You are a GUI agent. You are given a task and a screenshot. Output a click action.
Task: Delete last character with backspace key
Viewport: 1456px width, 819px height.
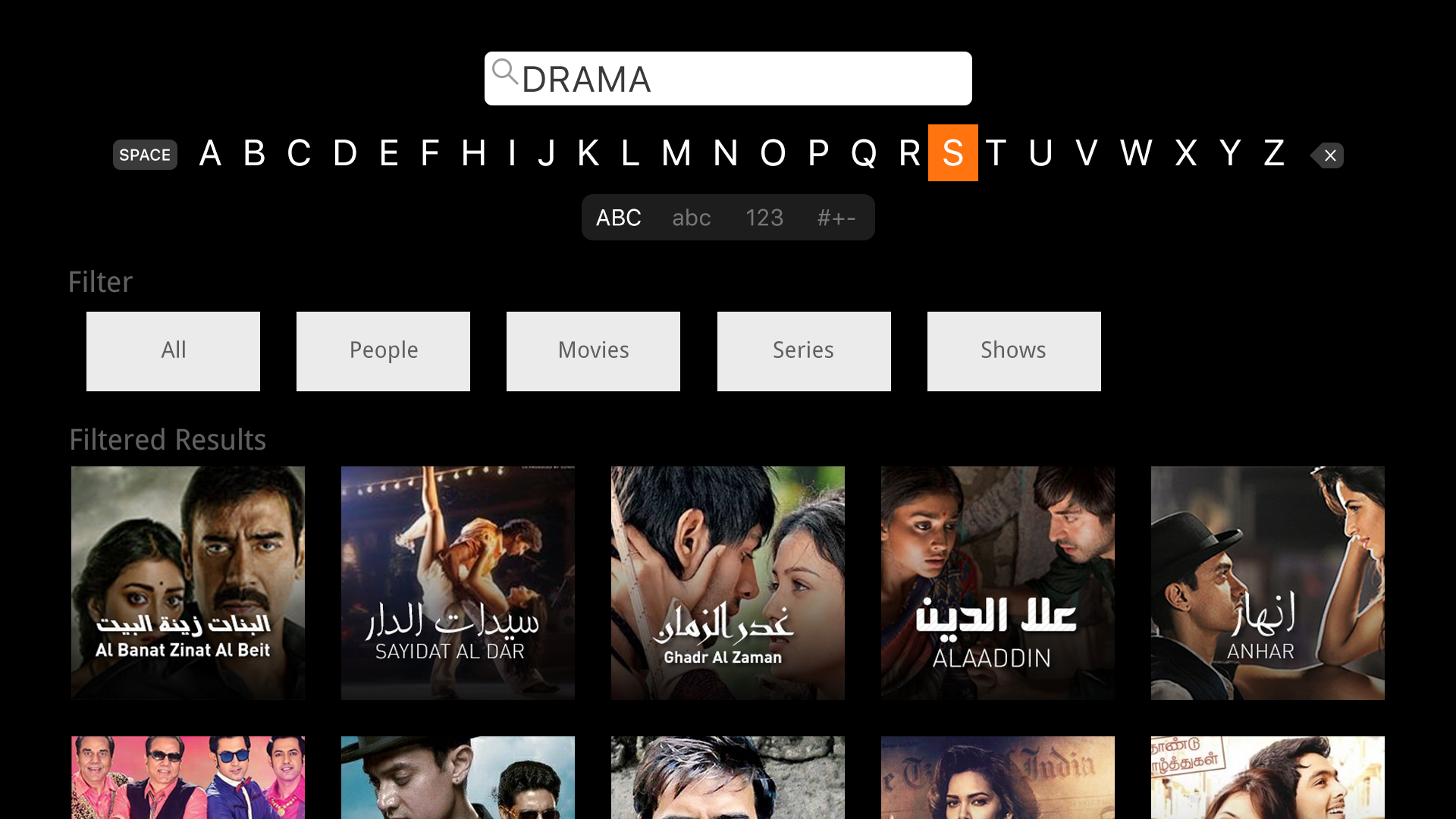(x=1328, y=155)
